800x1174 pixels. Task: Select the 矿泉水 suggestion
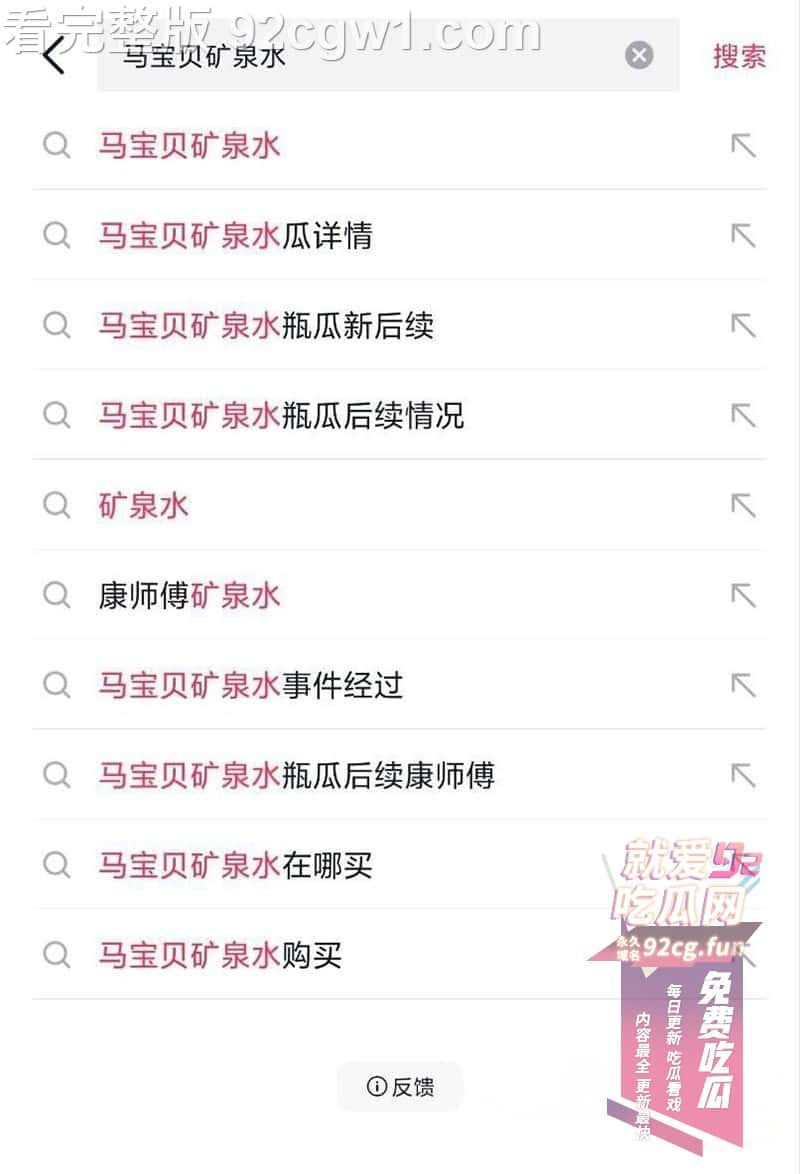click(x=143, y=506)
